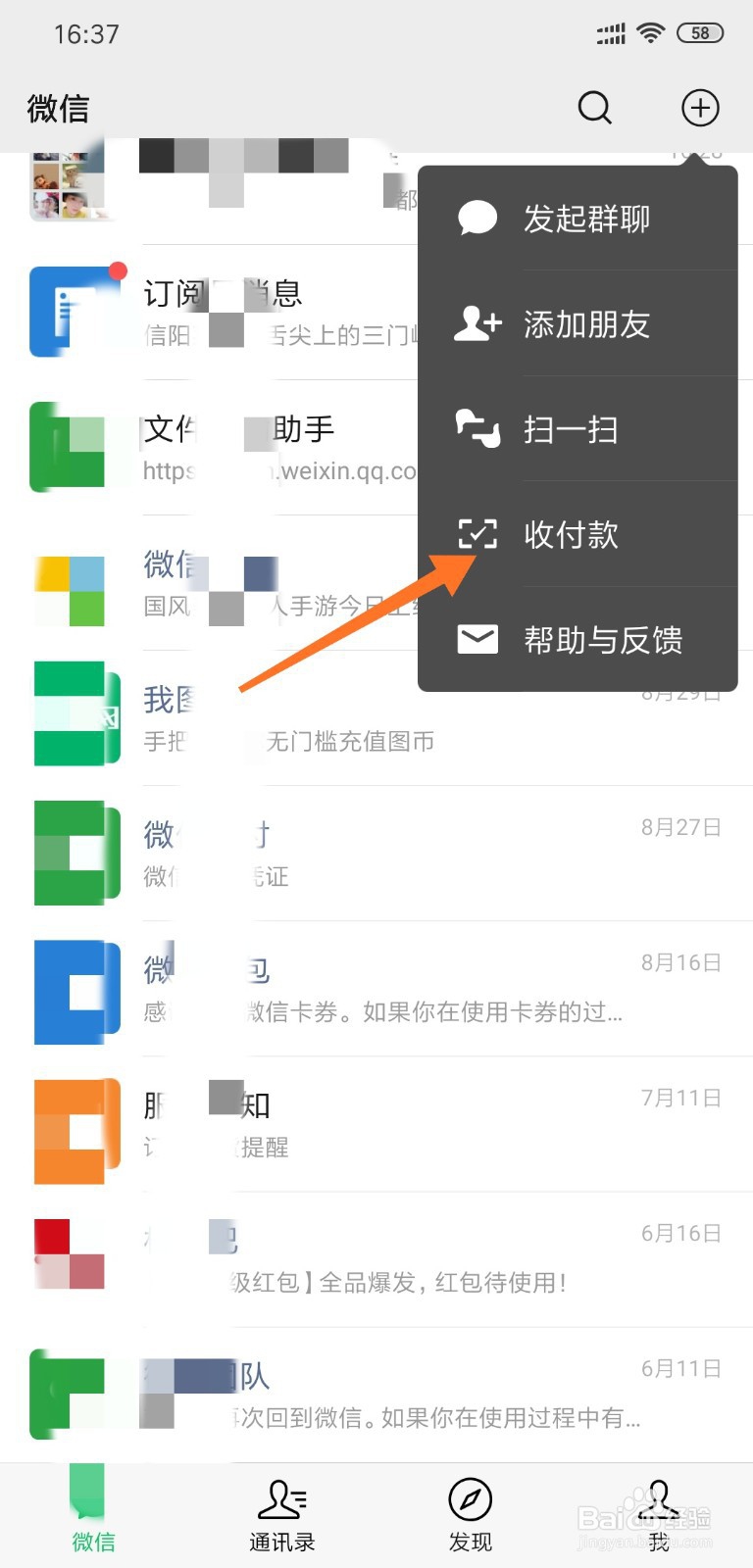
Task: Open search with the magnifier icon
Action: point(594,108)
